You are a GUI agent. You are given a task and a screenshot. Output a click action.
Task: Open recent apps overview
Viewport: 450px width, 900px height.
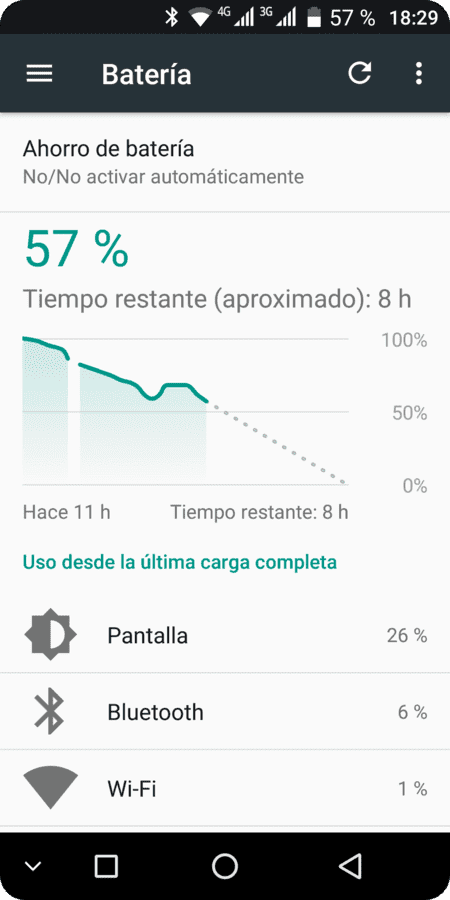tap(106, 866)
